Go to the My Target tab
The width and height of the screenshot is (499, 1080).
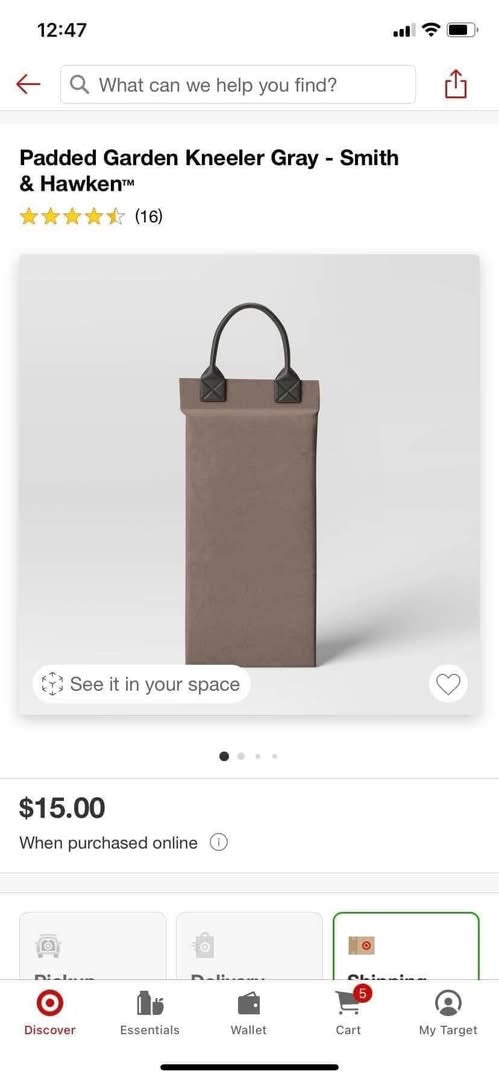[448, 1013]
